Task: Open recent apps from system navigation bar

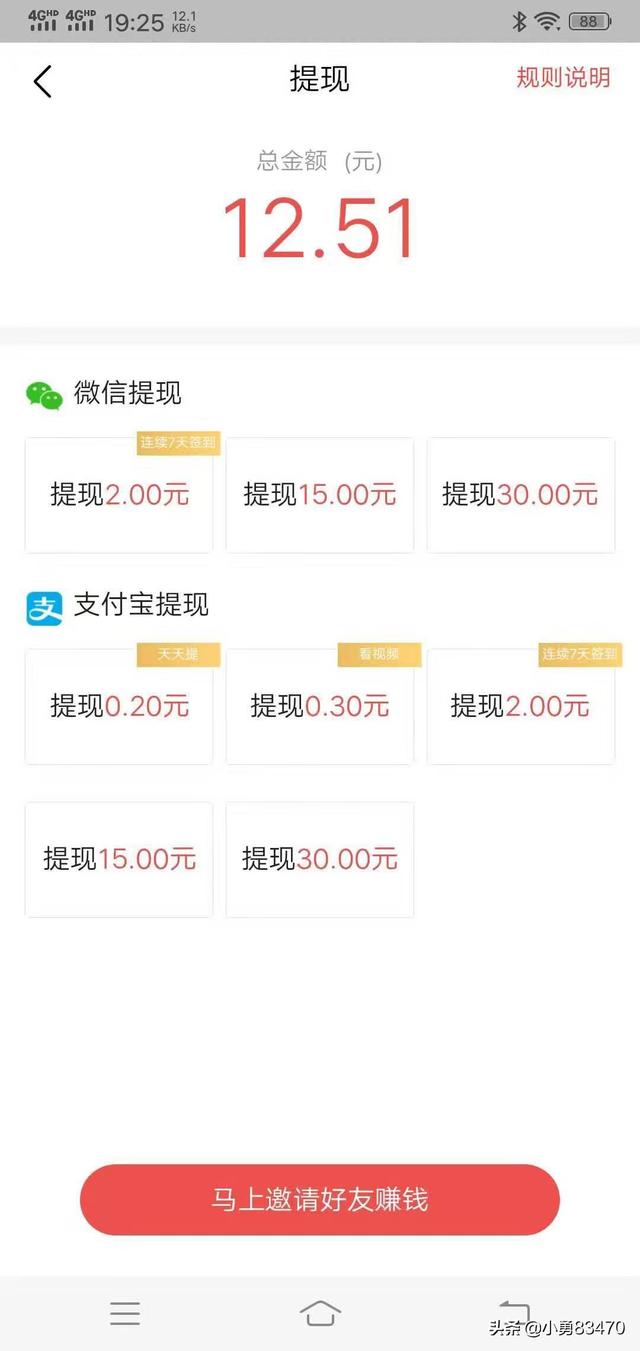Action: point(125,1313)
